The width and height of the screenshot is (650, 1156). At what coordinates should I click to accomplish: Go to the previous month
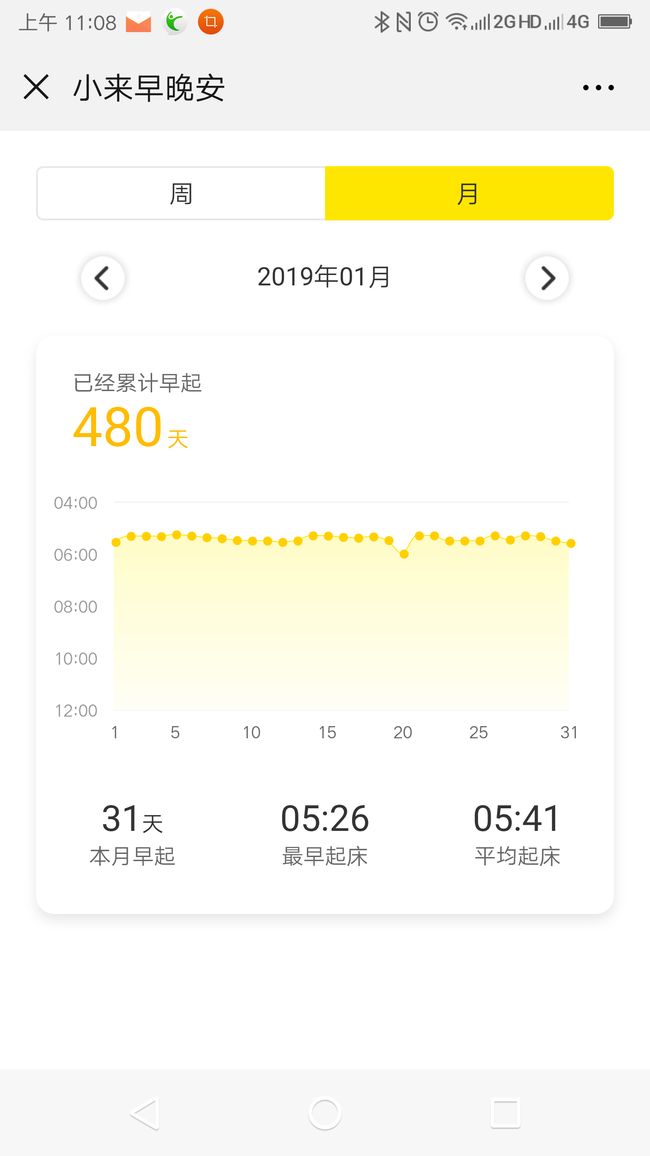coord(102,278)
